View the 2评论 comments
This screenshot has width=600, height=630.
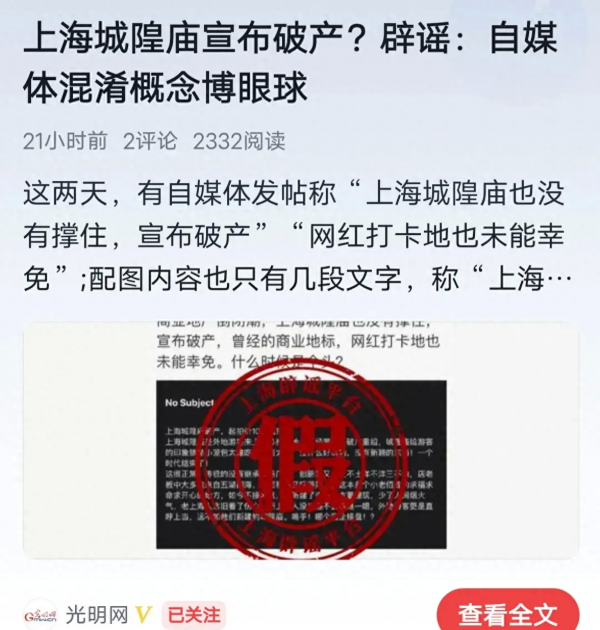click(150, 141)
